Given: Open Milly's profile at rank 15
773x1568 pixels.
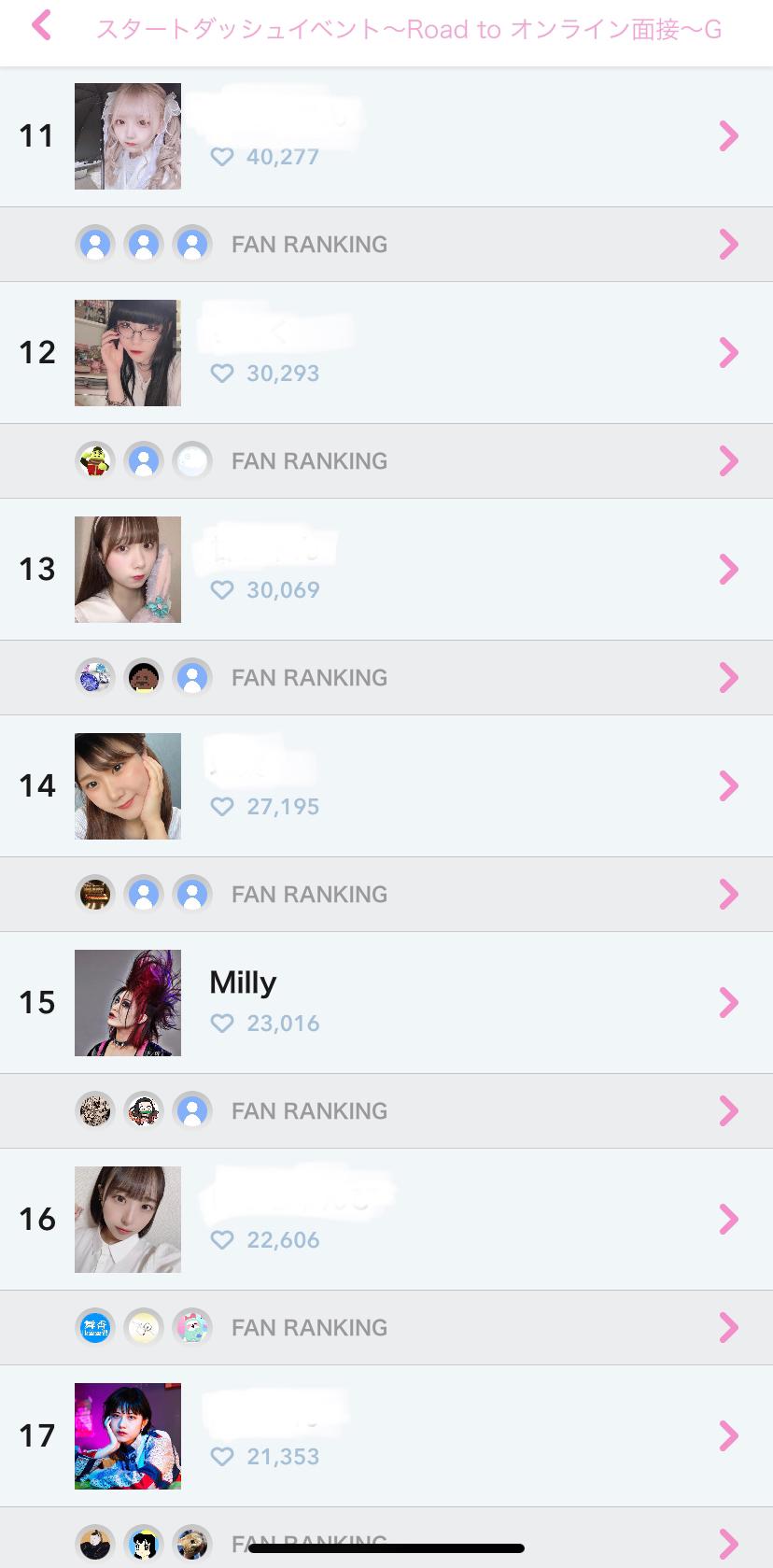Looking at the screenshot, I should point(386,1003).
